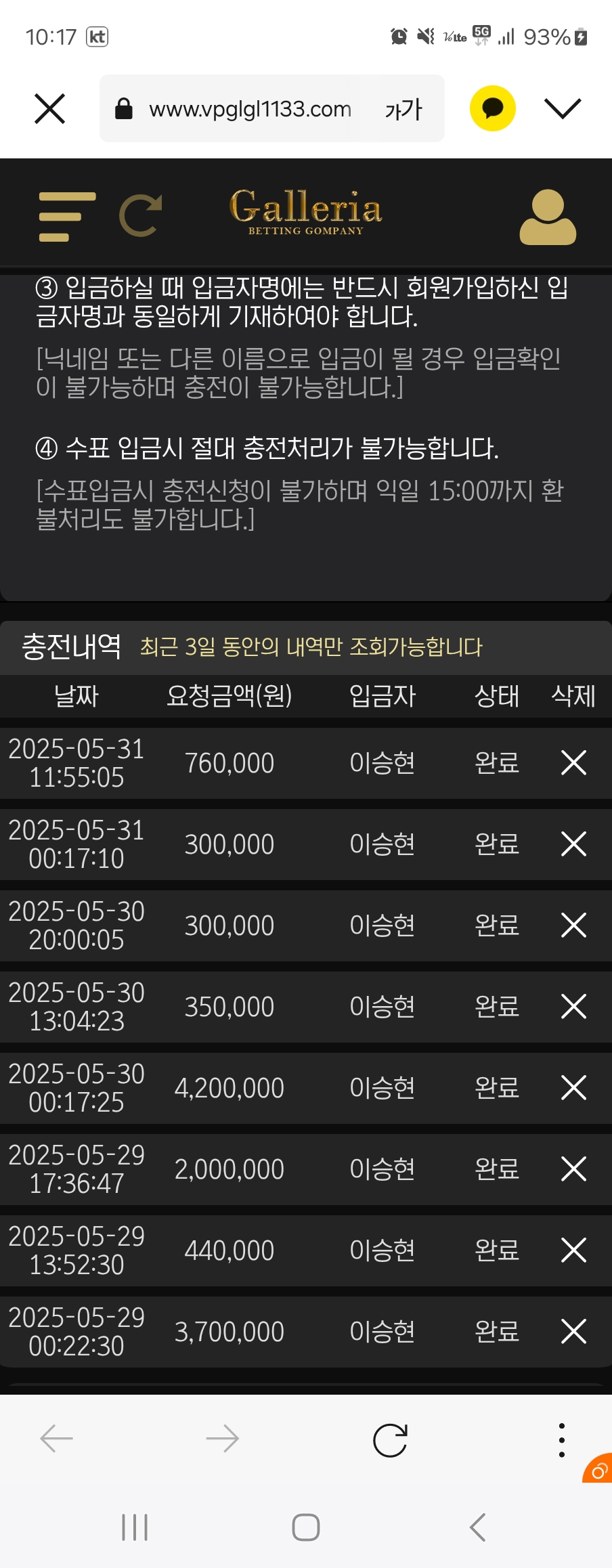Delete the 2025-05-31 00:17:10 record
This screenshot has width=612, height=1568.
point(573,844)
